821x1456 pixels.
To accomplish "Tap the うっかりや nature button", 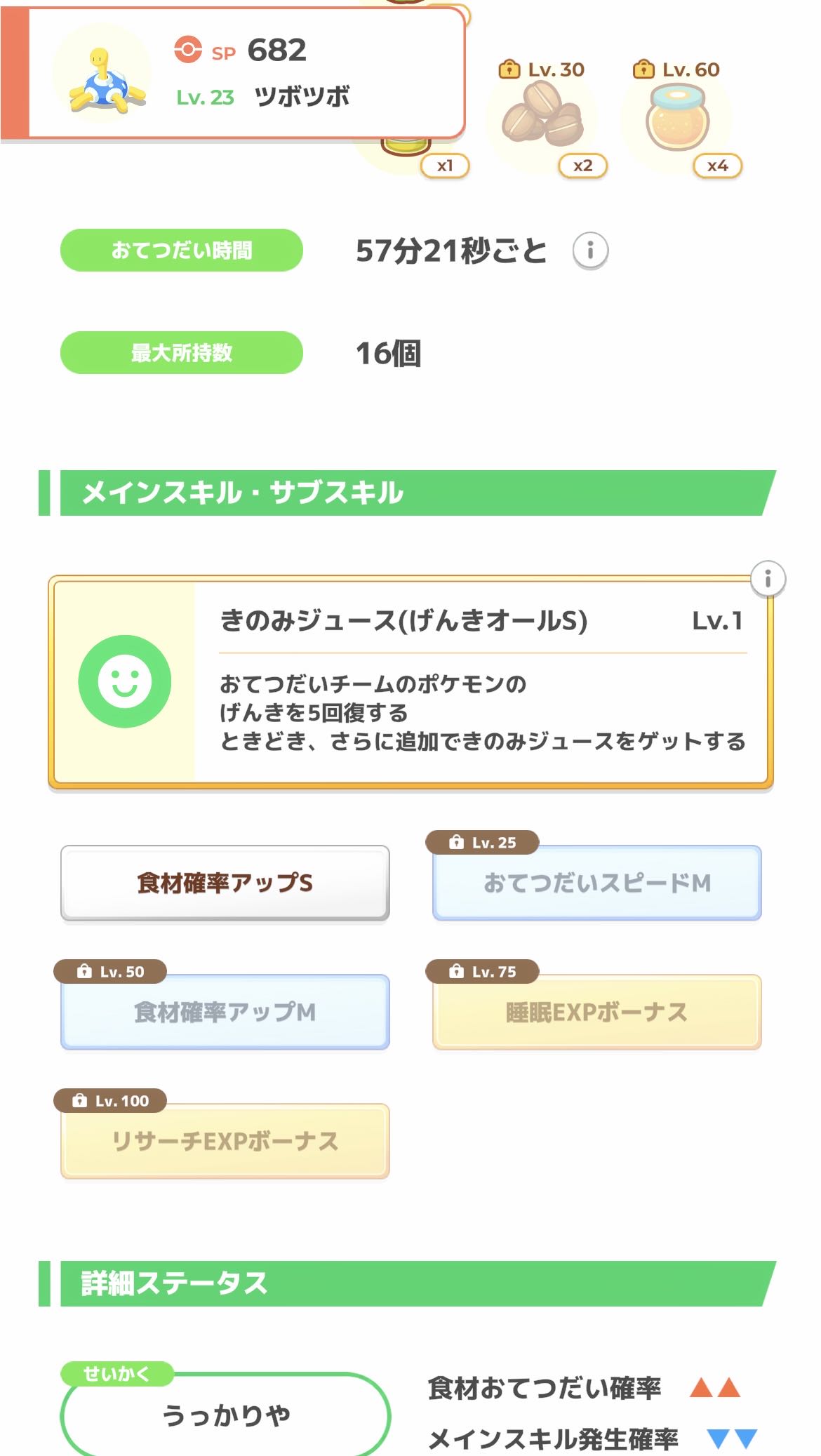I will tap(225, 1415).
